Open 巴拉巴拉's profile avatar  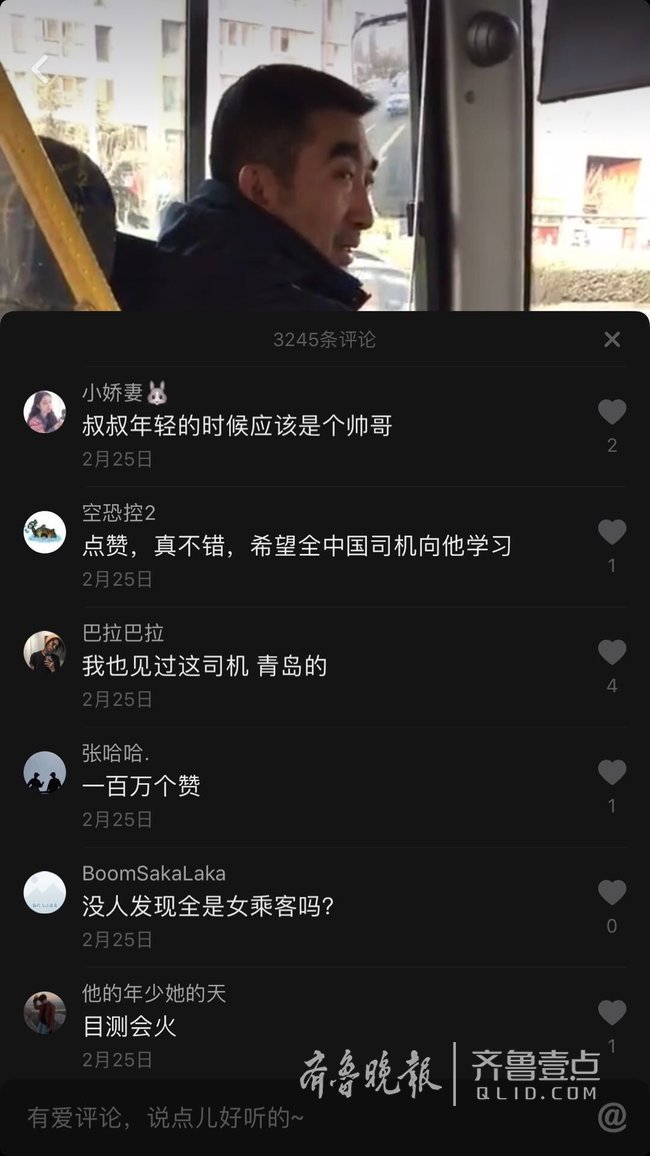(45, 652)
